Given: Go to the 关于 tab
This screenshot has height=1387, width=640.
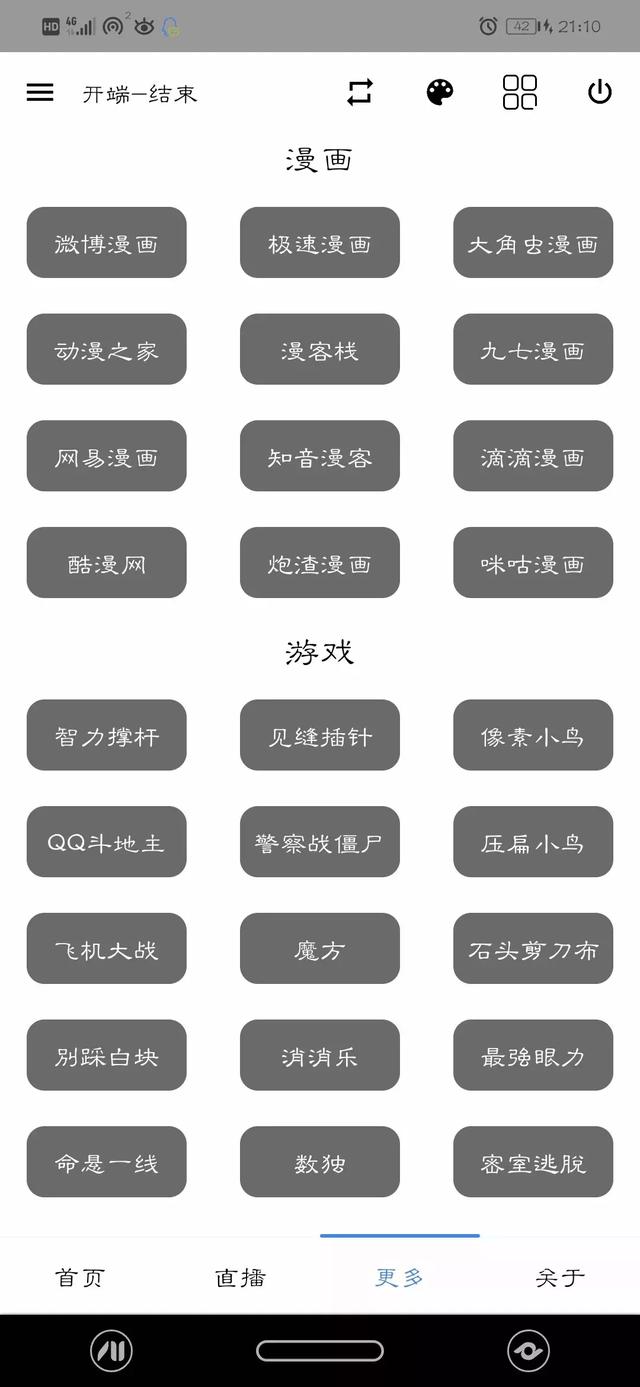Looking at the screenshot, I should coord(560,1277).
